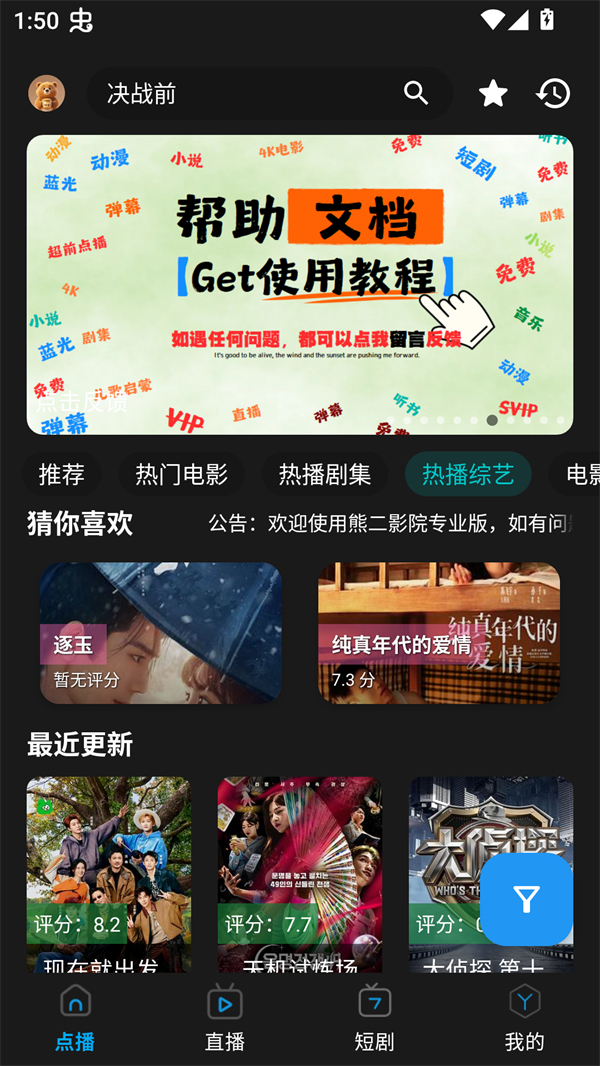Switch to the 热播剧集 chip
Viewport: 600px width, 1066px height.
point(325,474)
